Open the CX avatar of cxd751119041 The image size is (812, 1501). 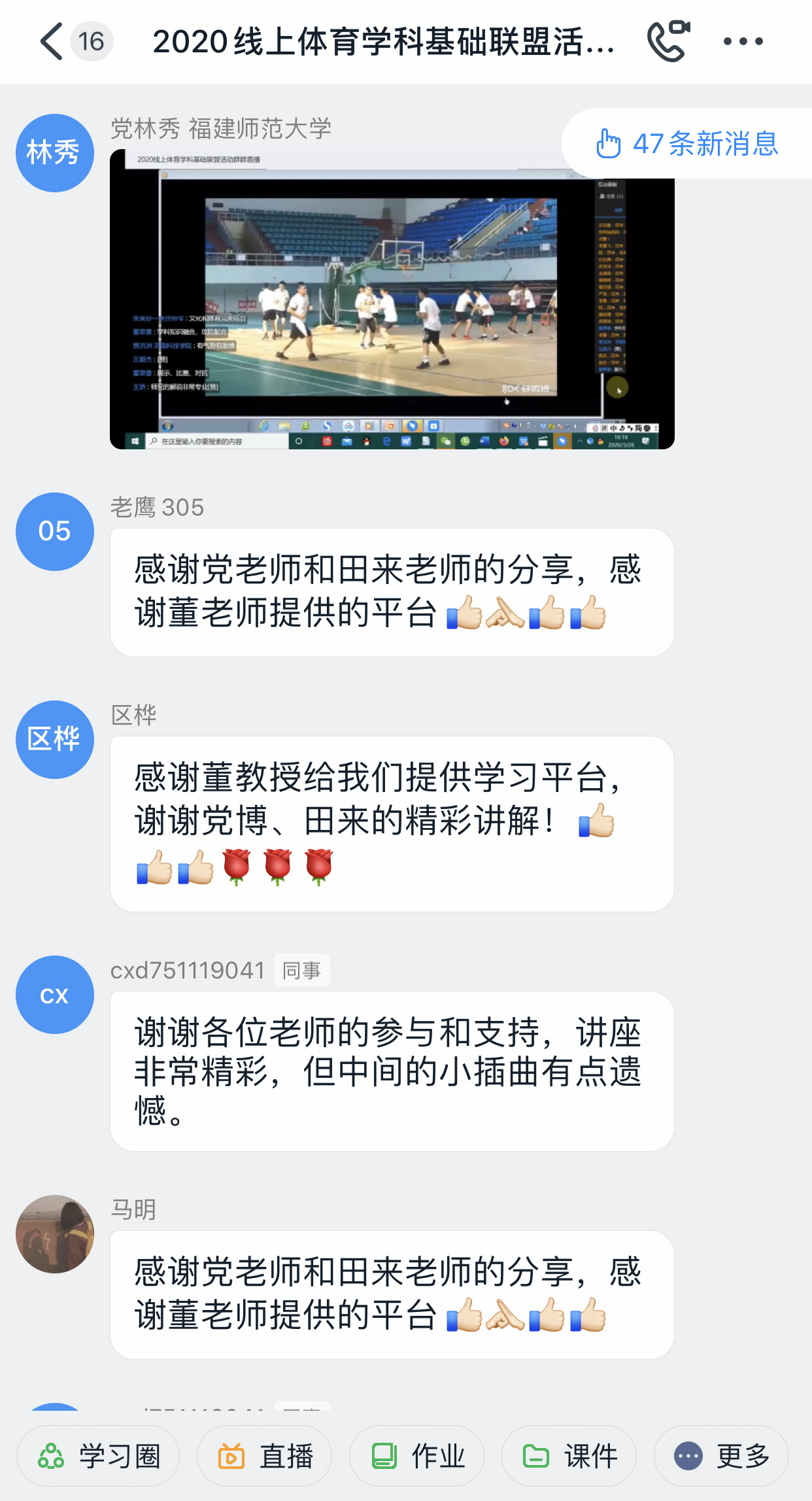point(55,995)
